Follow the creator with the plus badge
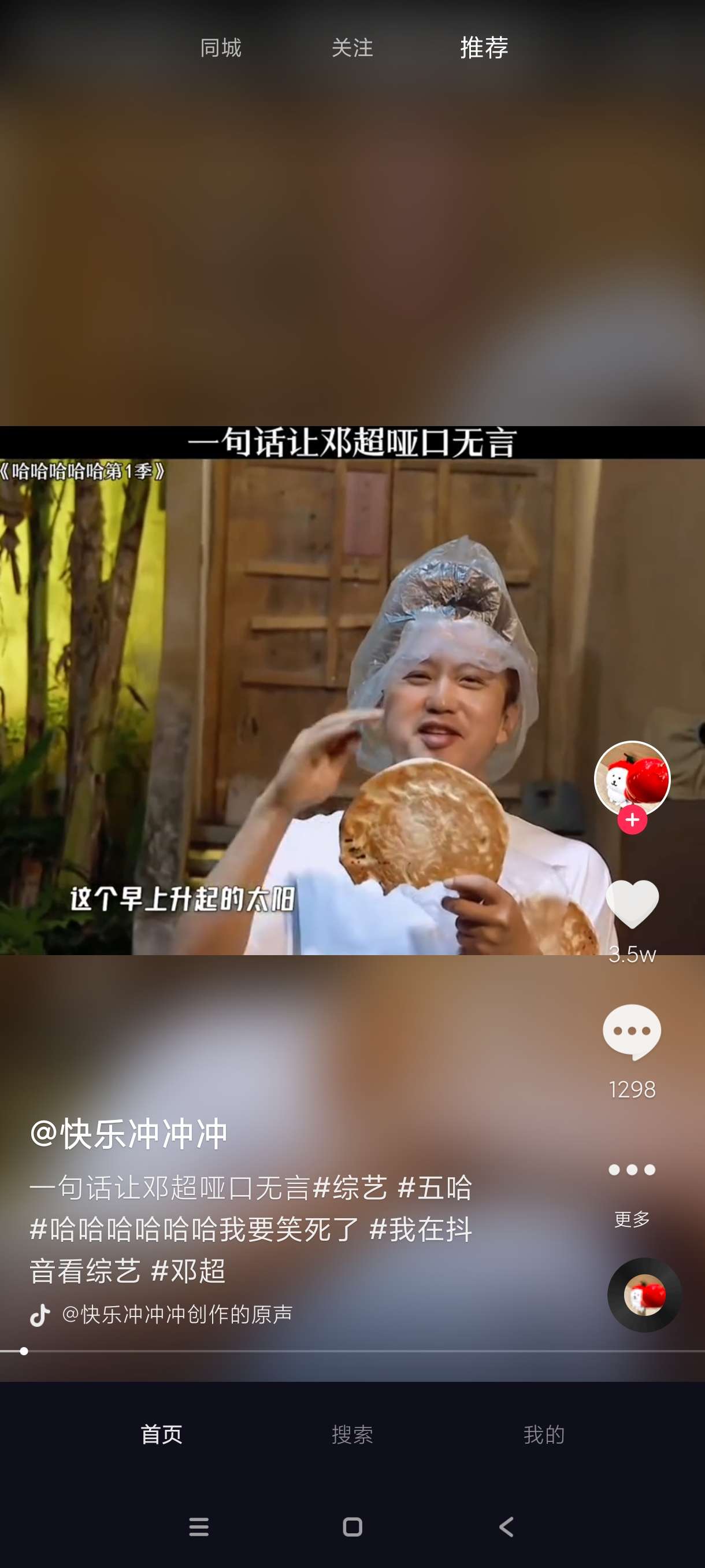Viewport: 705px width, 1568px height. (632, 820)
